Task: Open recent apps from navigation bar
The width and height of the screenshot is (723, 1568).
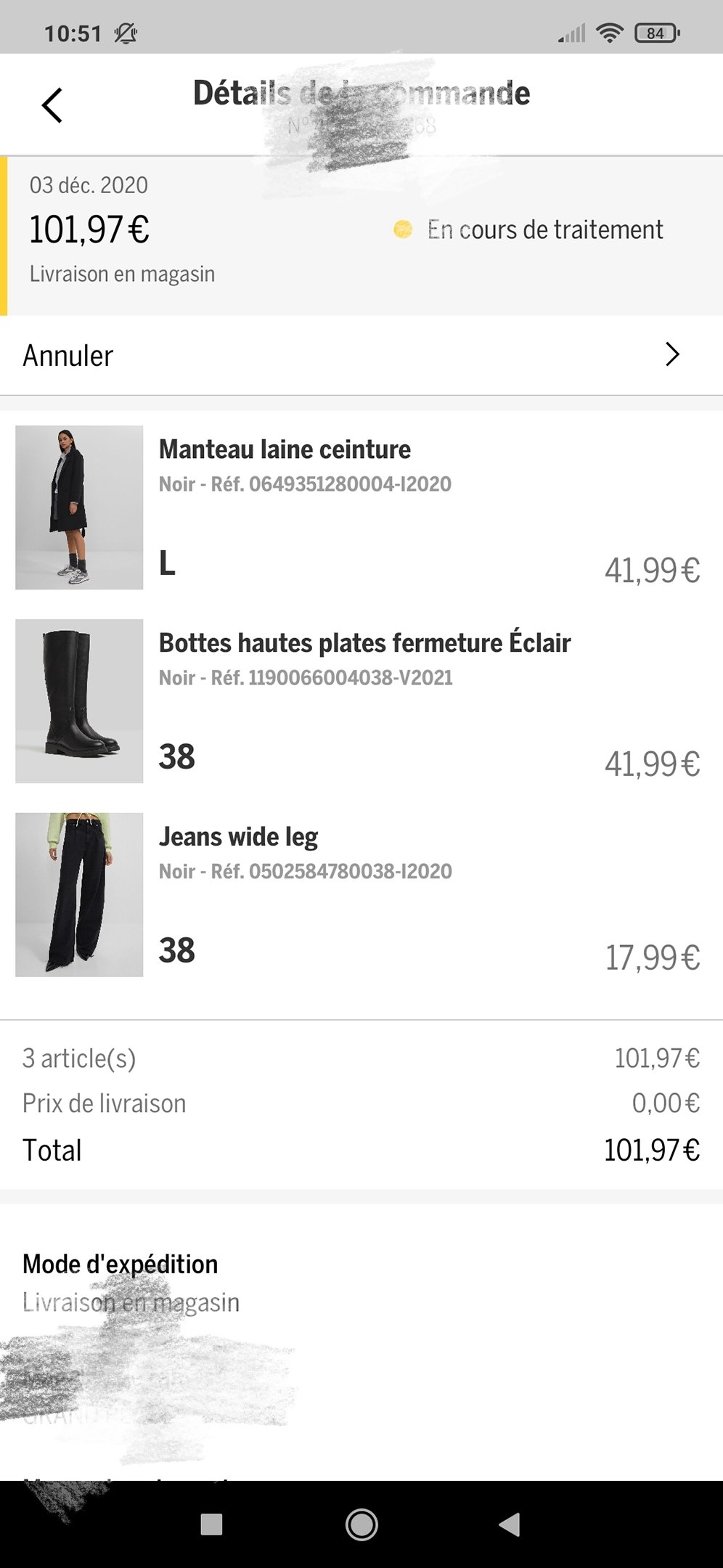Action: tap(211, 1524)
